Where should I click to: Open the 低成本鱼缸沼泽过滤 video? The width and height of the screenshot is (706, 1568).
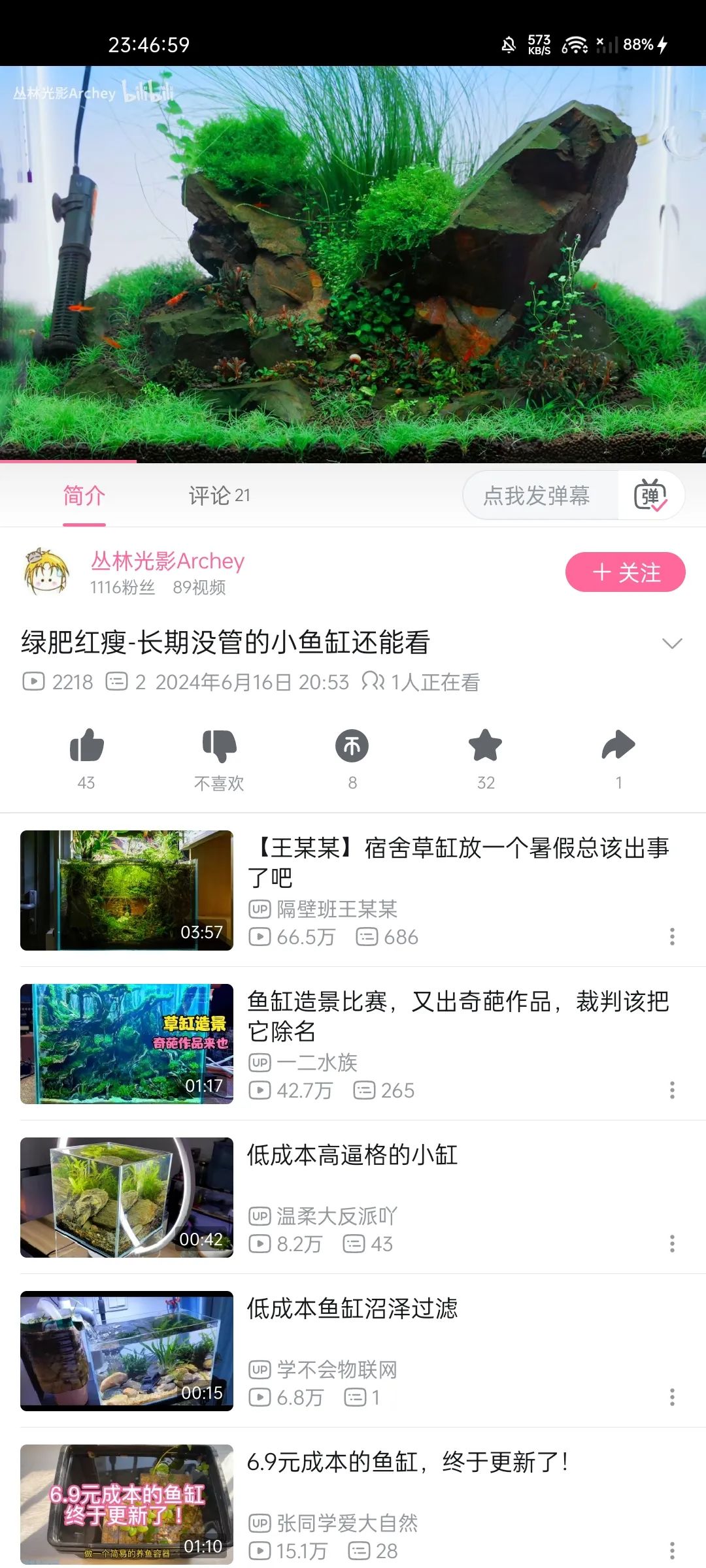(x=353, y=1309)
